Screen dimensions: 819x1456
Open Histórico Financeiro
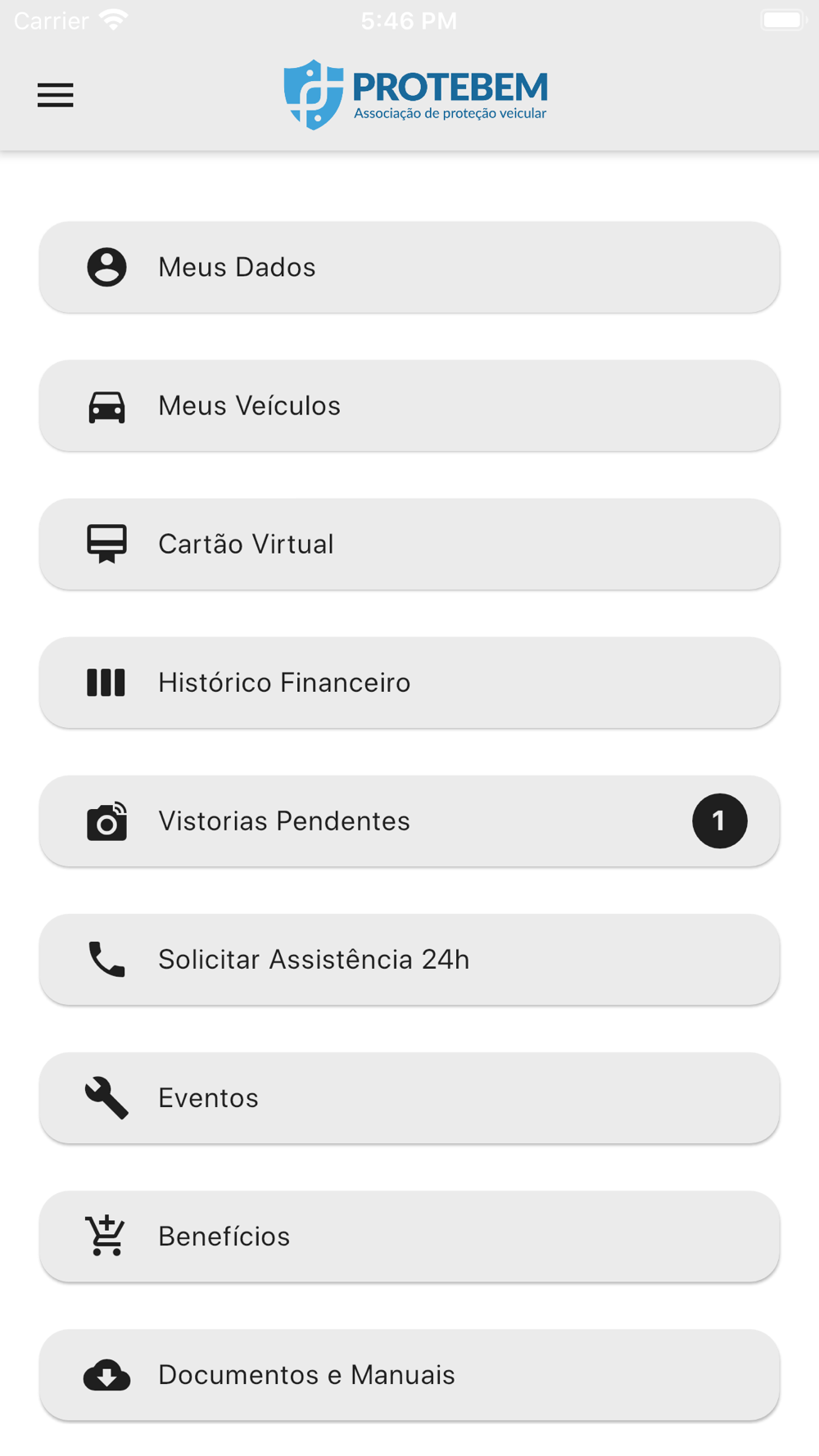tap(409, 682)
